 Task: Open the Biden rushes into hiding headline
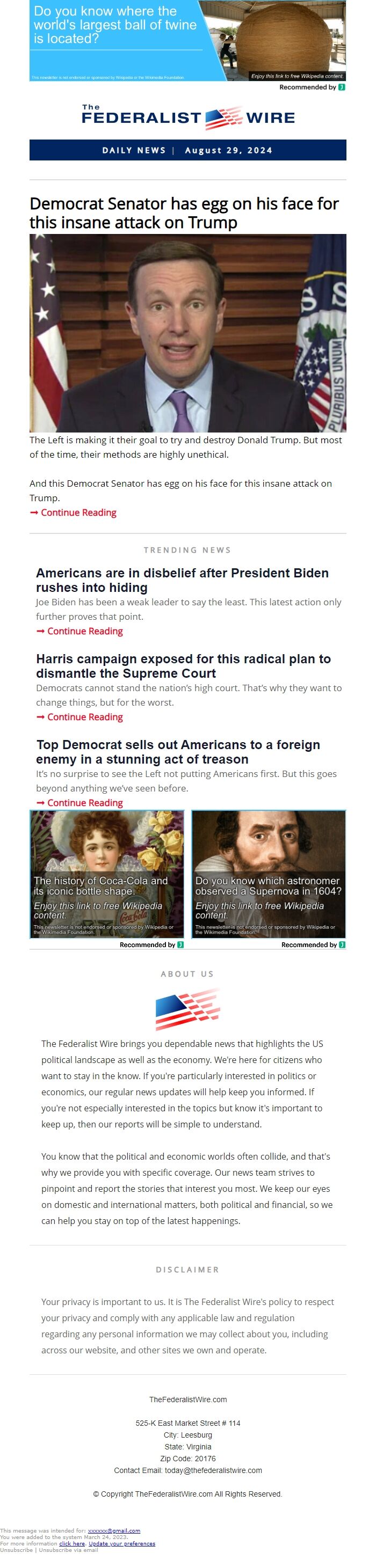click(182, 580)
